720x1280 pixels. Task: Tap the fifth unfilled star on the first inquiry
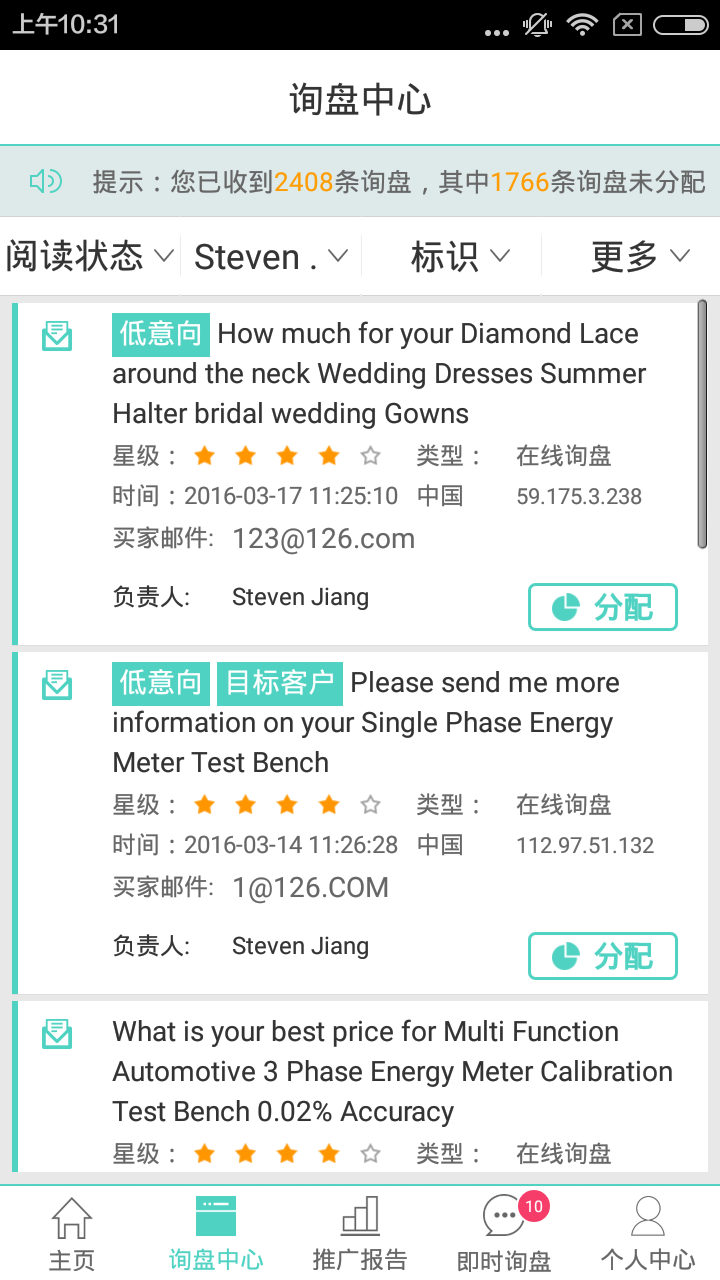[370, 455]
